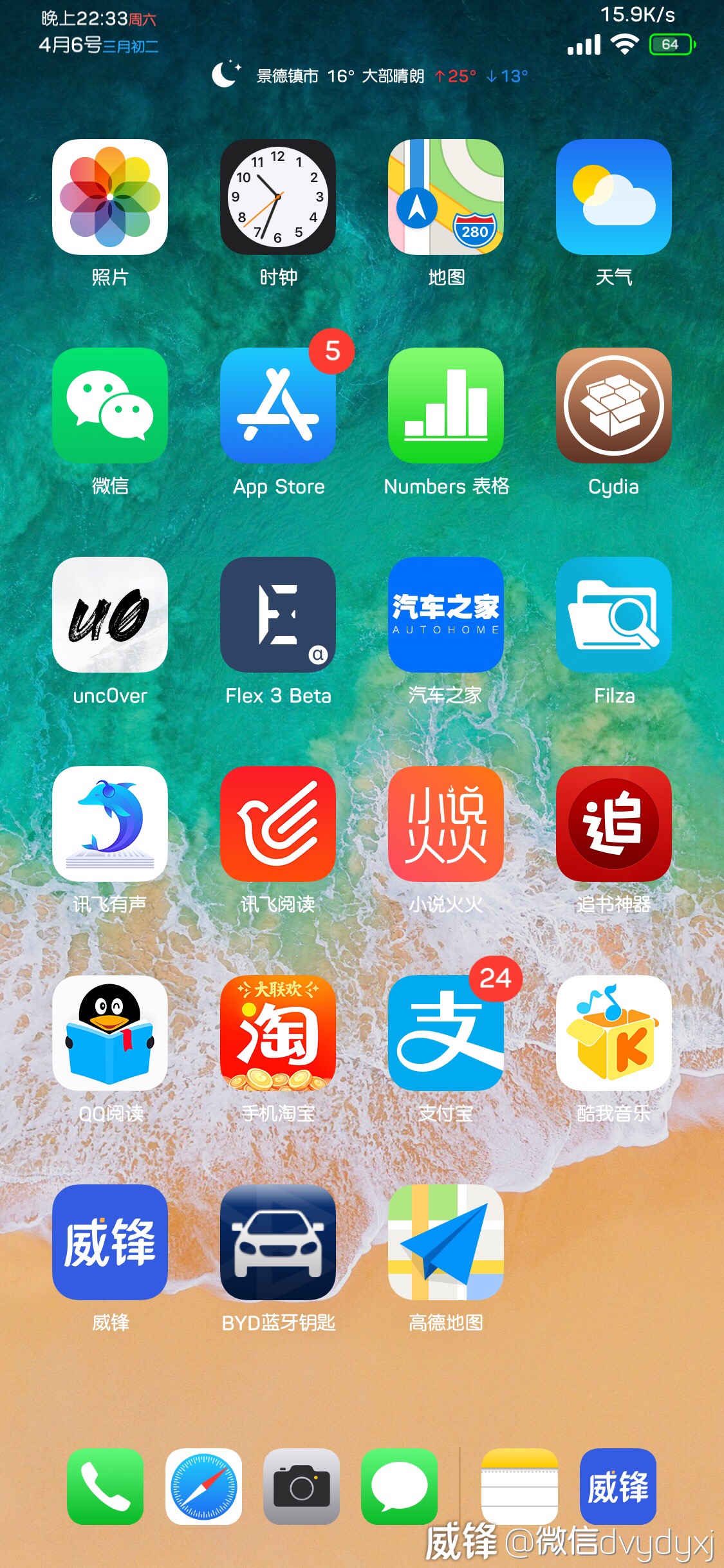
Task: Open 追书神器 reading app
Action: [x=613, y=824]
